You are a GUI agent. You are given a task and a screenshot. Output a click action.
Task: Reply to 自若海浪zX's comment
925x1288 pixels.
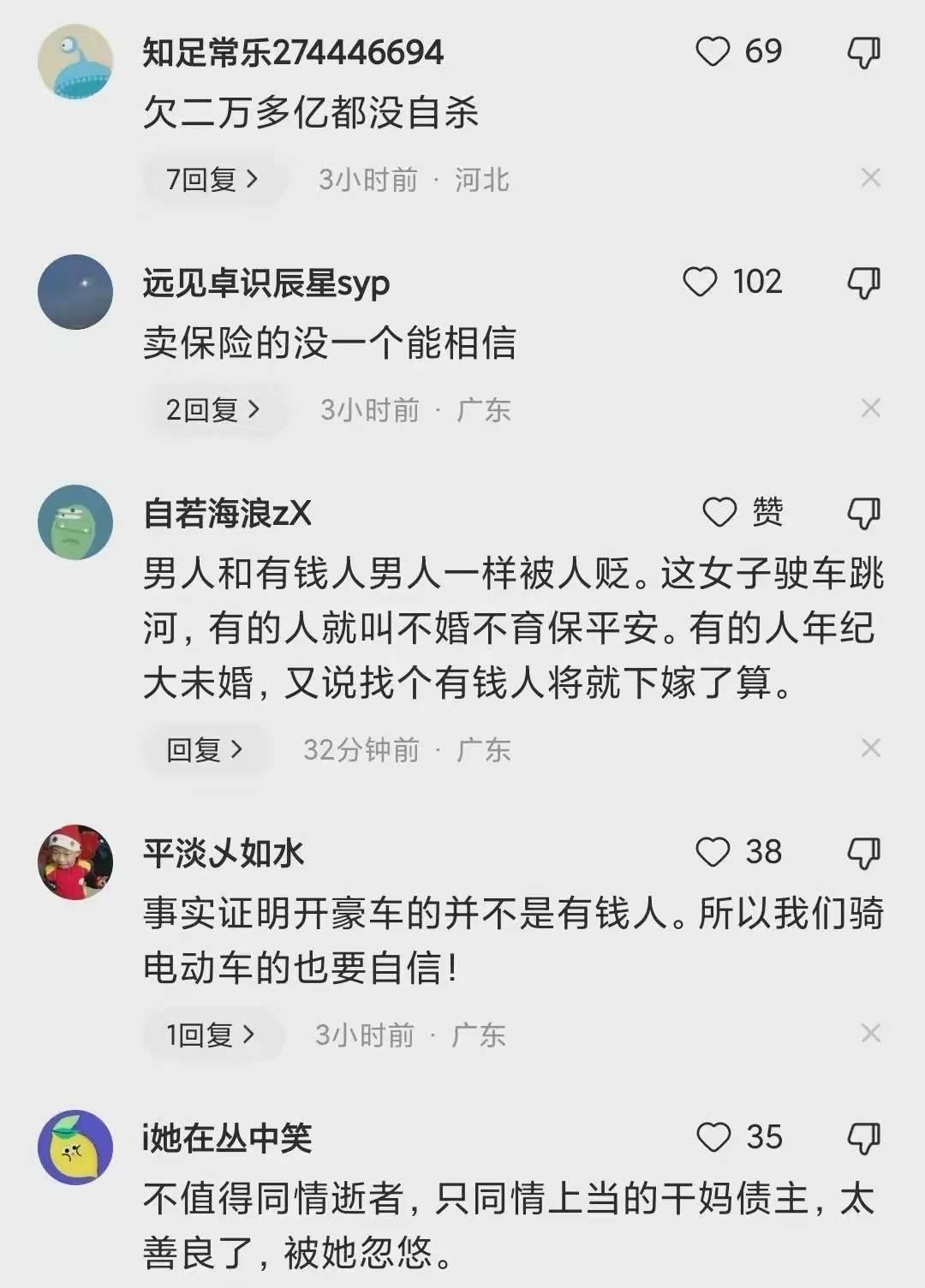[x=205, y=750]
